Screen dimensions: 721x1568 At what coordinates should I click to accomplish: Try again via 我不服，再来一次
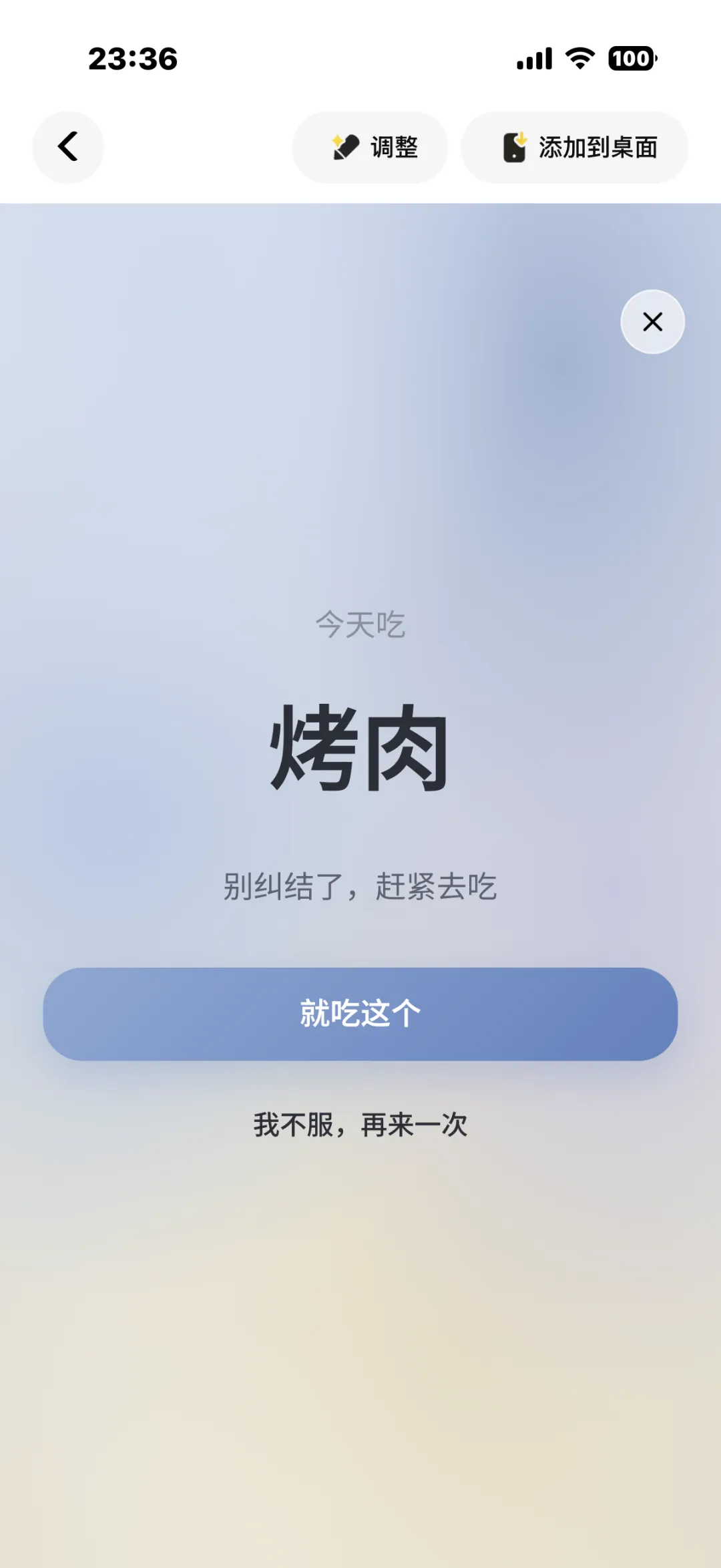(360, 1125)
